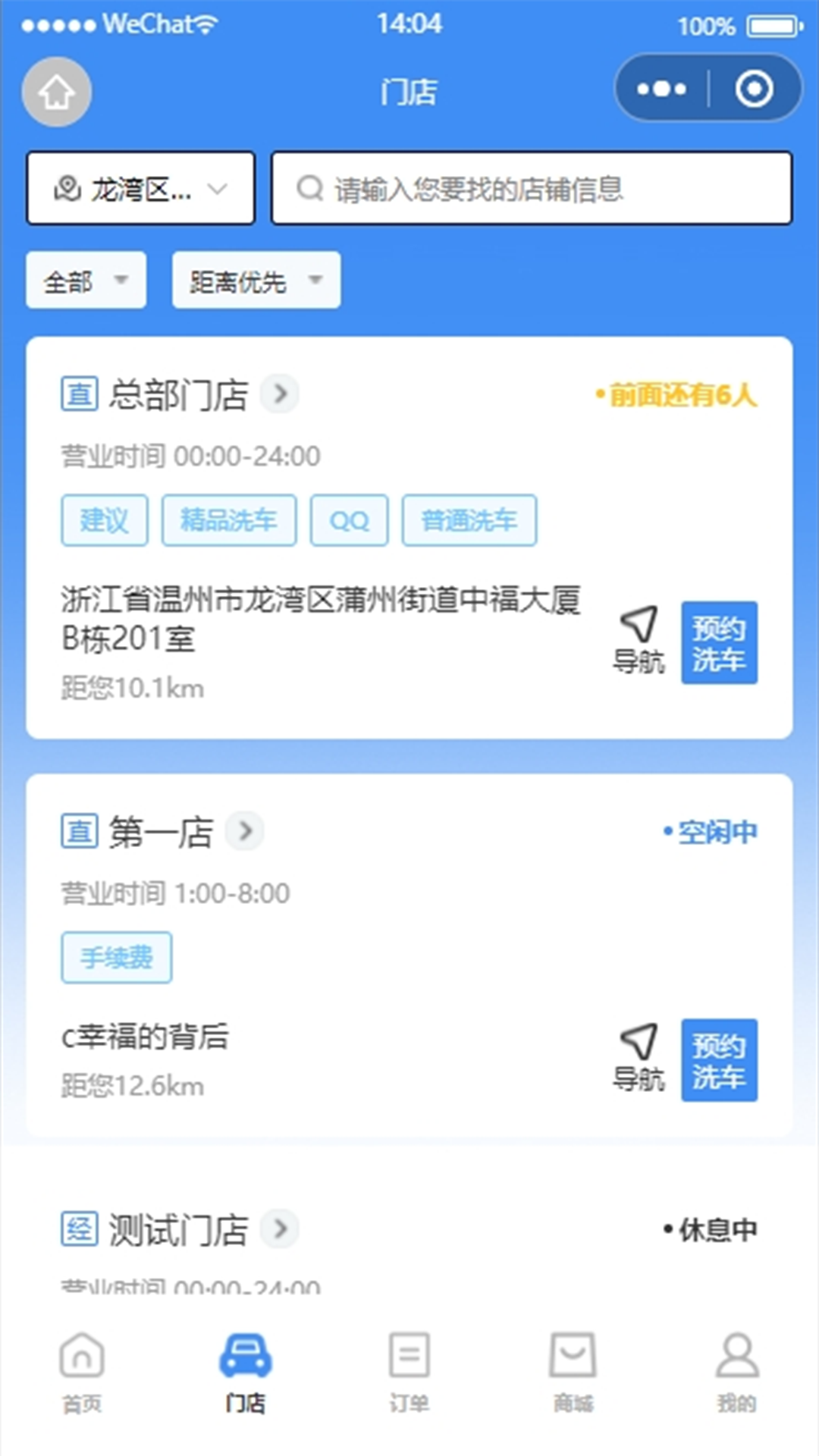
Task: Open the WeChat mini-program options menu (three dots)
Action: point(658,88)
